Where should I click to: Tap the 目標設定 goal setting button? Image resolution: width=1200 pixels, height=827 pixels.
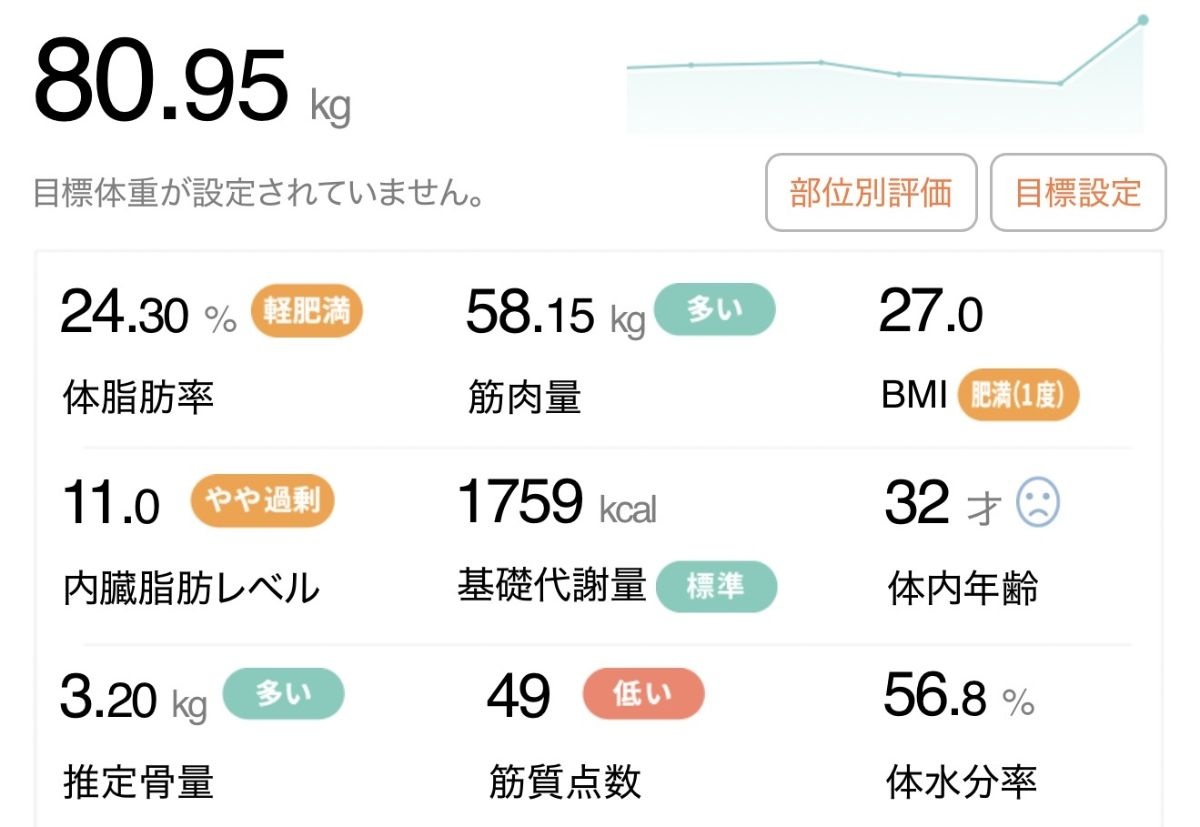tap(1077, 192)
